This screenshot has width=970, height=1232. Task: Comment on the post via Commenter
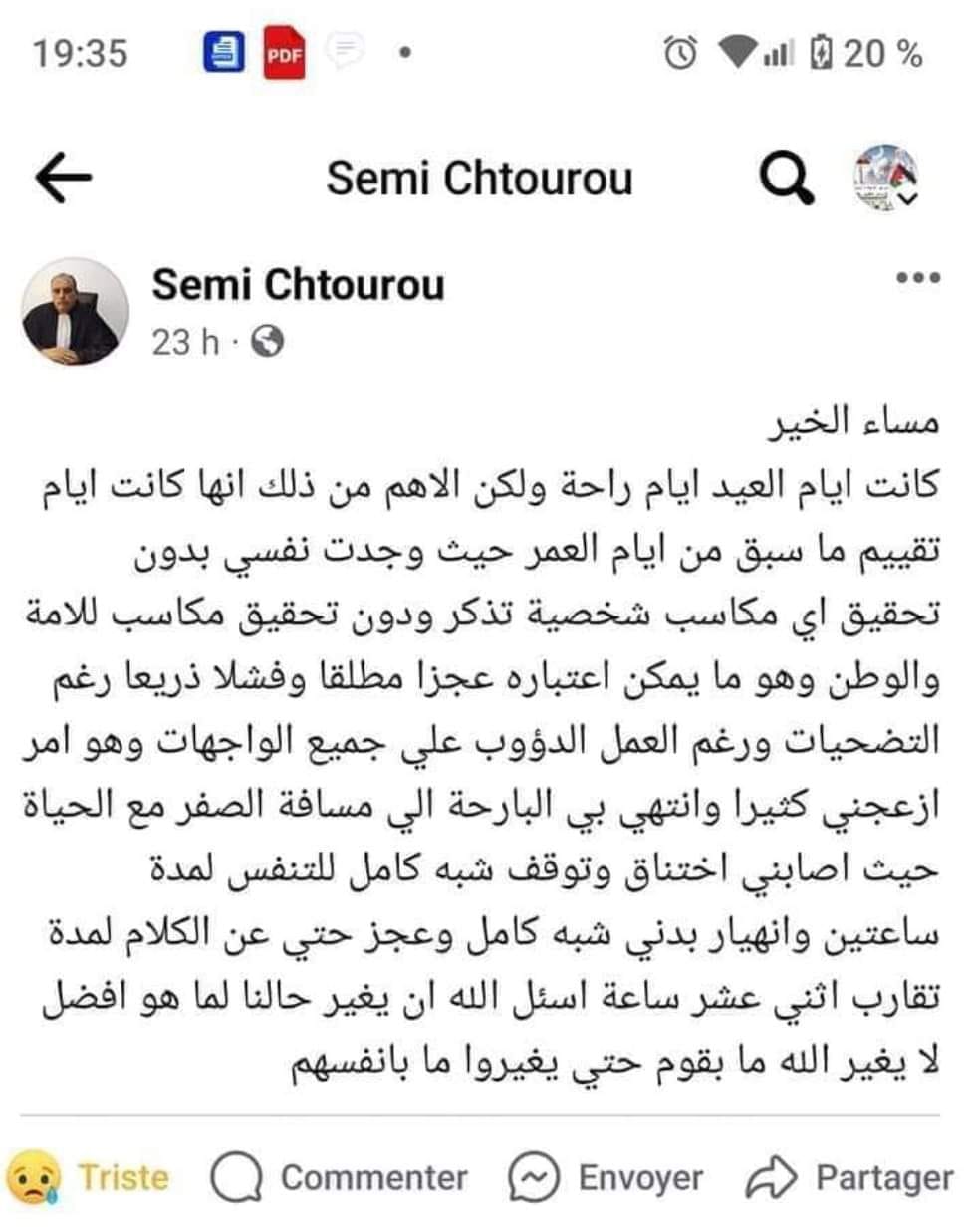click(x=340, y=1178)
